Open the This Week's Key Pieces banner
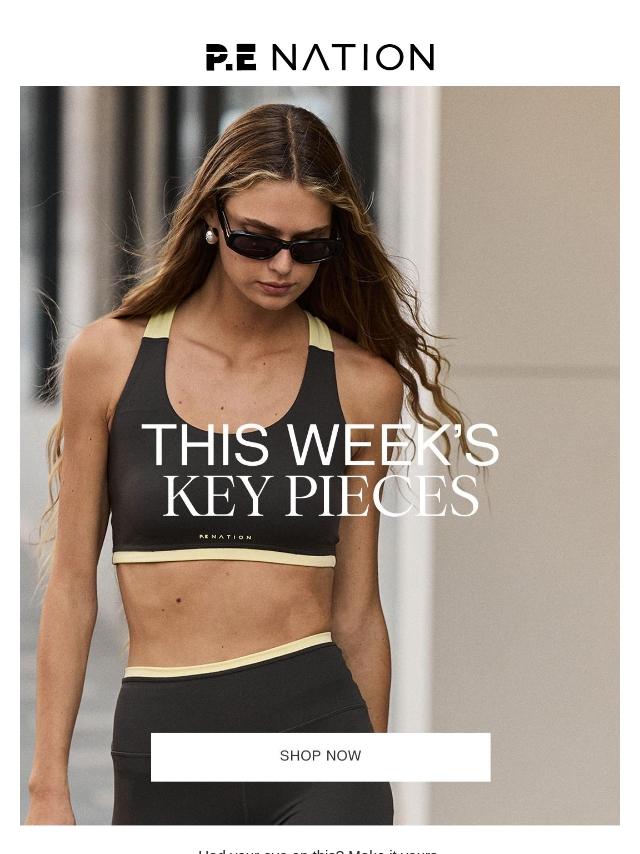 point(320,455)
